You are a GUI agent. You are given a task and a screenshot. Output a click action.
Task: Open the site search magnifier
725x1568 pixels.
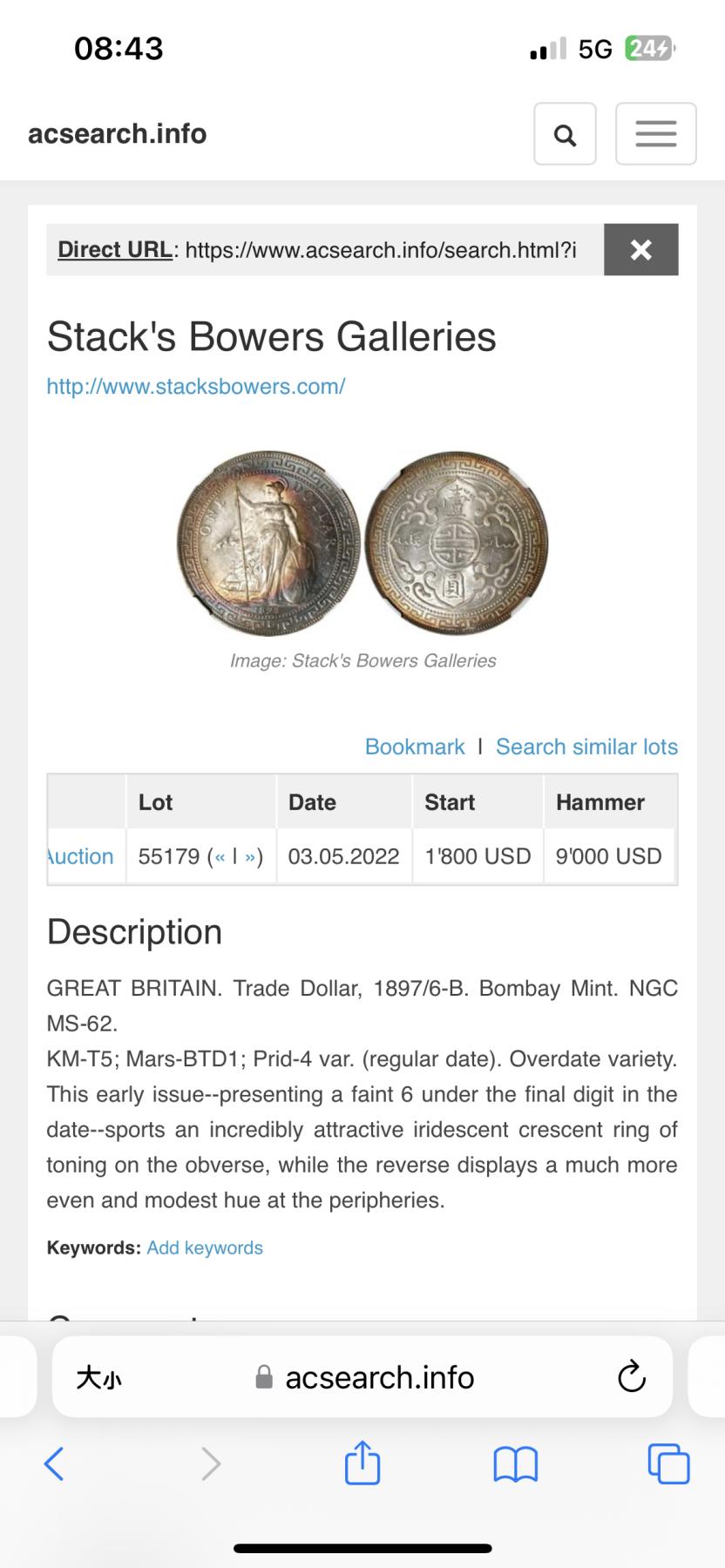pos(565,134)
